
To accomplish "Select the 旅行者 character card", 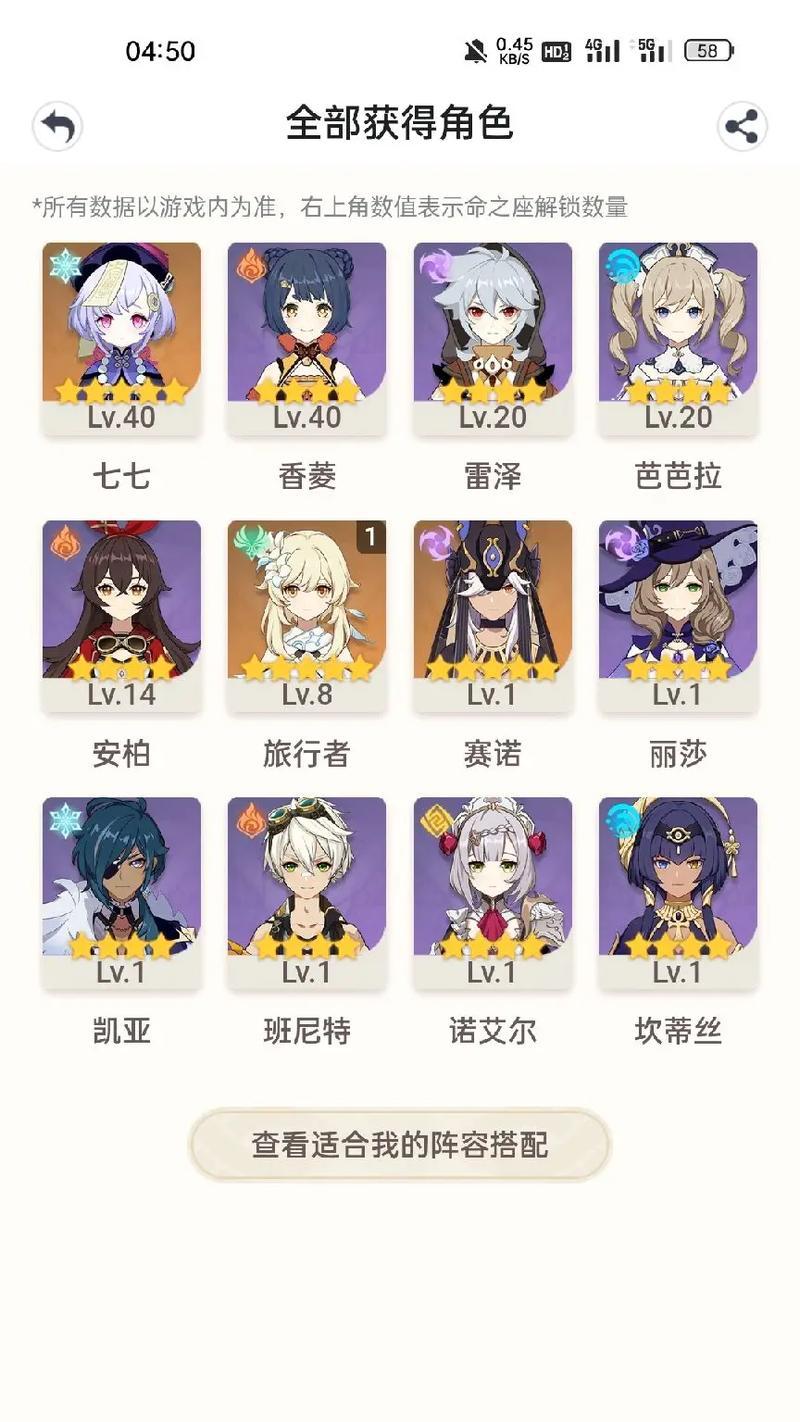I will click(x=307, y=615).
